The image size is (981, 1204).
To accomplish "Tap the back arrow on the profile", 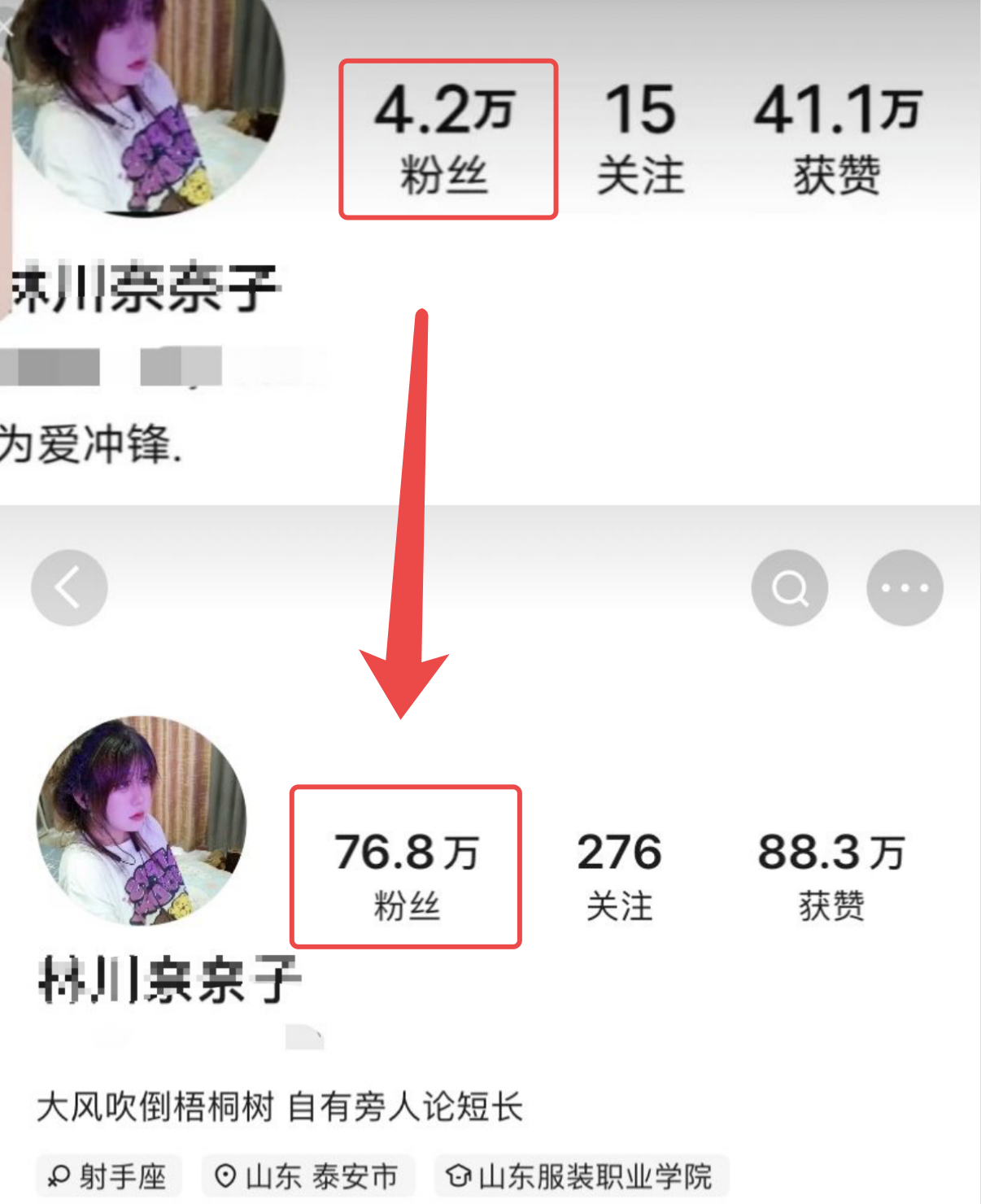I will [68, 587].
